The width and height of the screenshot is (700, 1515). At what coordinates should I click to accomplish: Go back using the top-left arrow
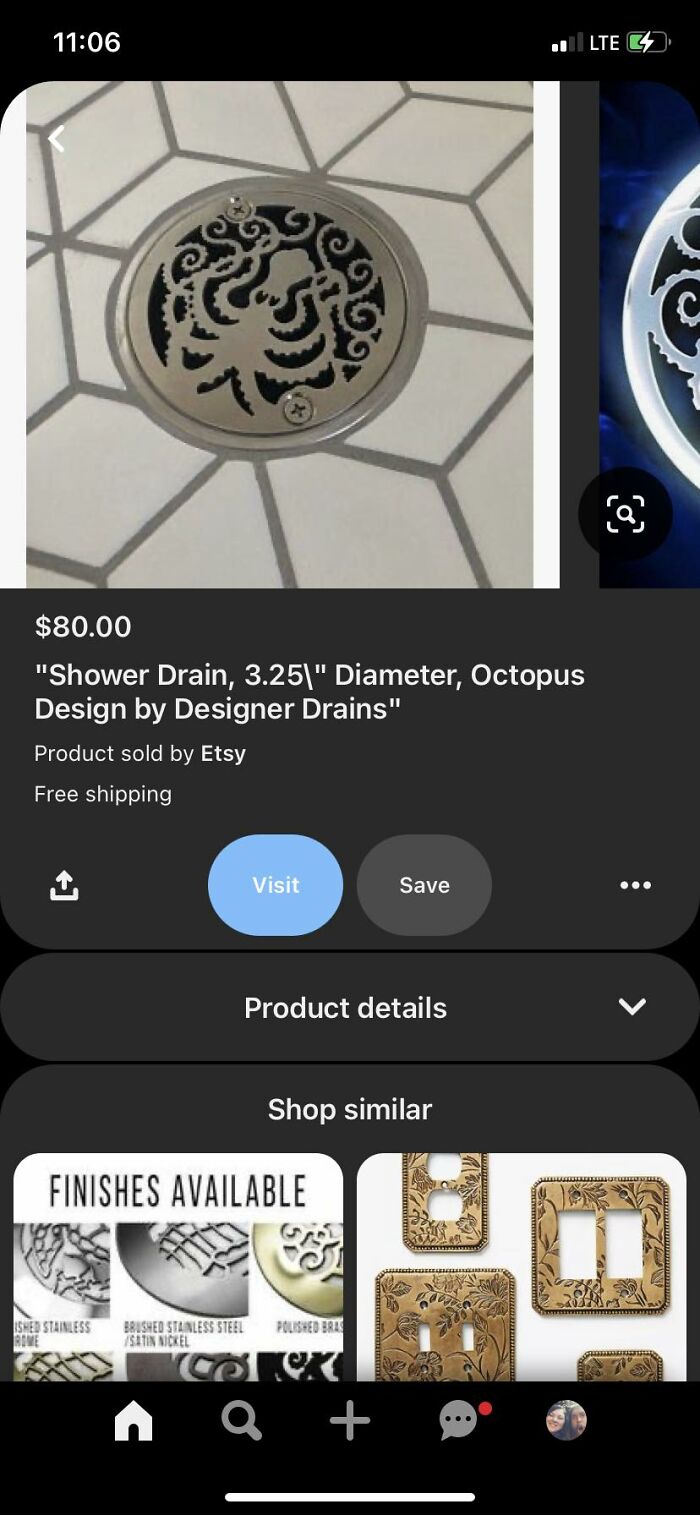(57, 140)
